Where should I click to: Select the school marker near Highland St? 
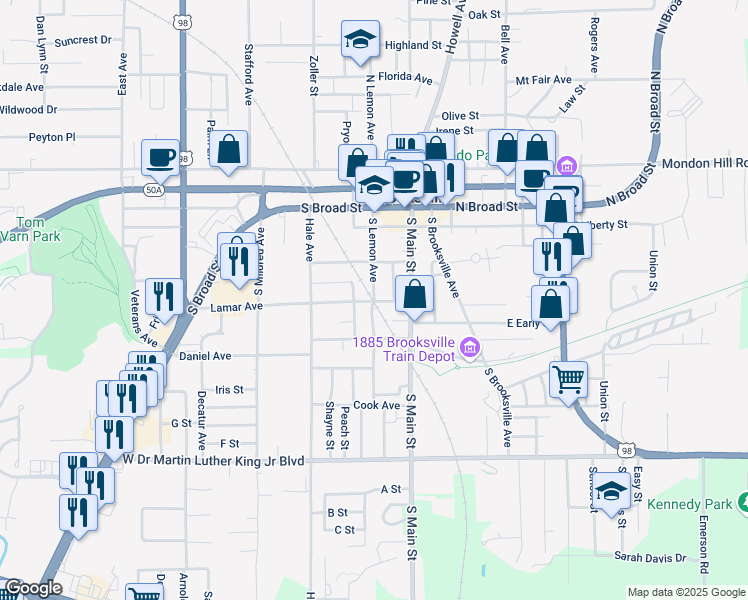(360, 41)
